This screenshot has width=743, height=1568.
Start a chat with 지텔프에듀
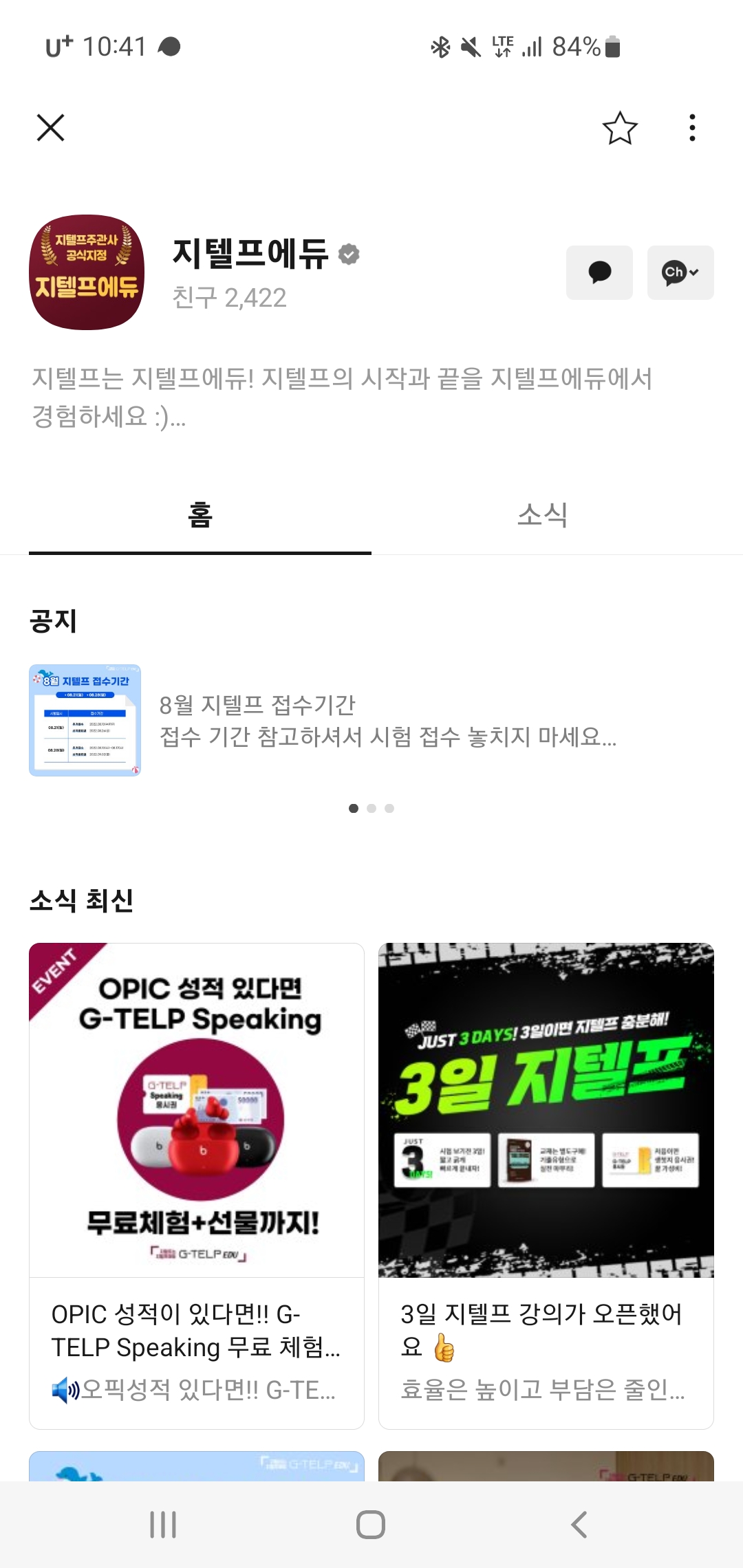[599, 272]
